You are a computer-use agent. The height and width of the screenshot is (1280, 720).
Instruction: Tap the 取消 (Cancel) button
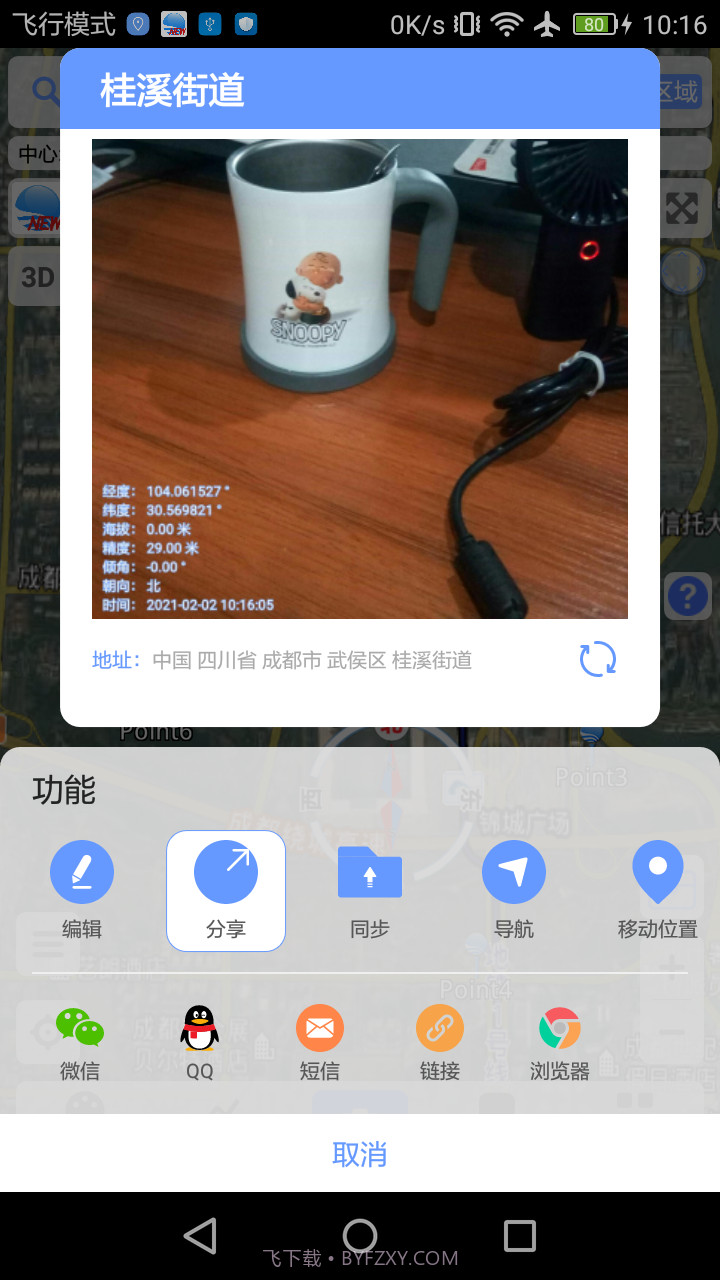pos(360,1155)
